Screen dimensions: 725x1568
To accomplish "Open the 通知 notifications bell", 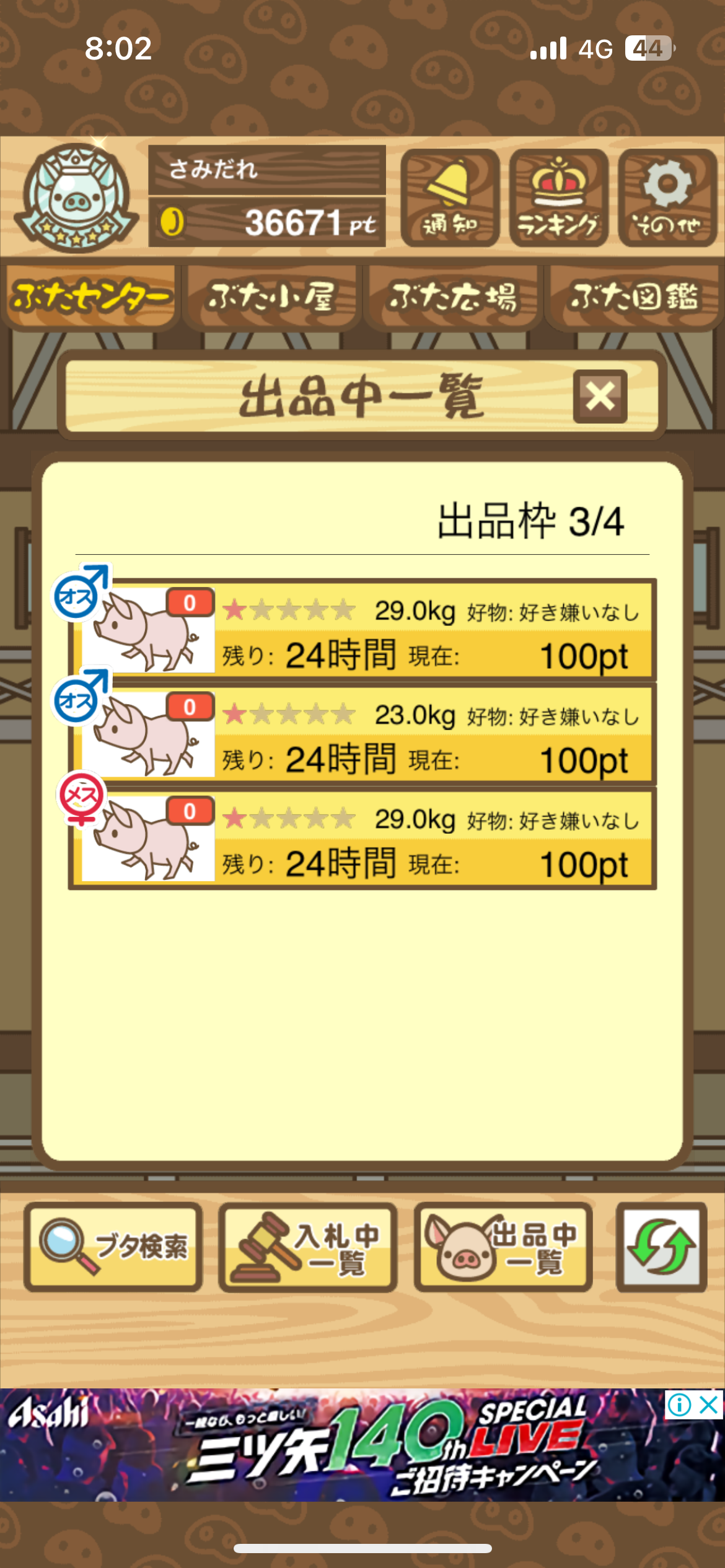I will [x=450, y=198].
